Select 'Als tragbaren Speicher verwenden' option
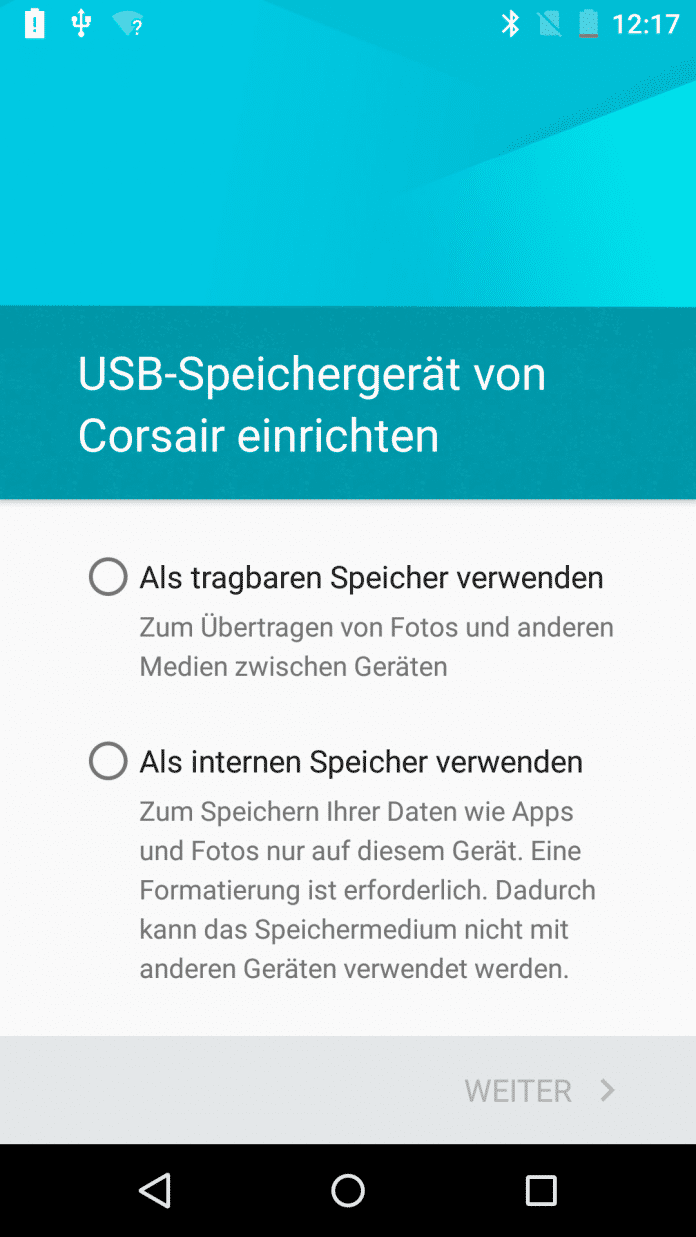 coord(108,577)
